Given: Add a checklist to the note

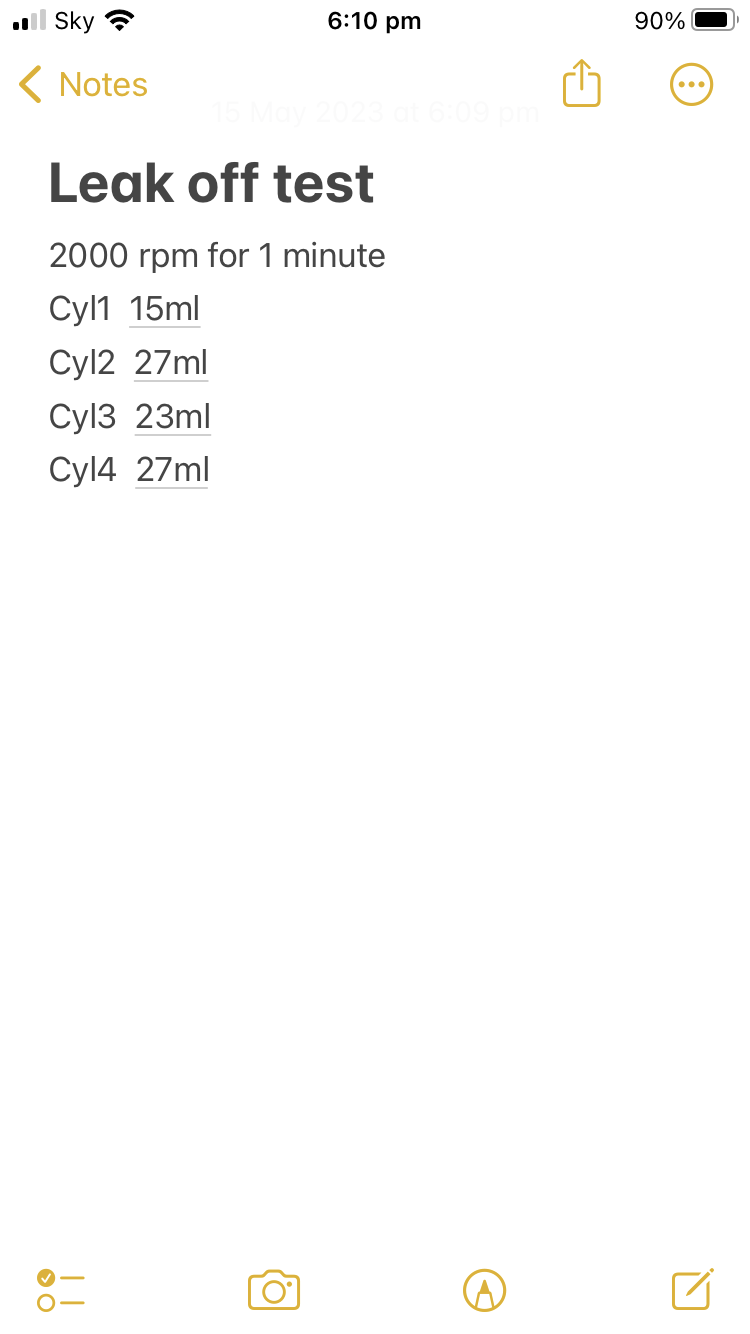Looking at the screenshot, I should (60, 1290).
